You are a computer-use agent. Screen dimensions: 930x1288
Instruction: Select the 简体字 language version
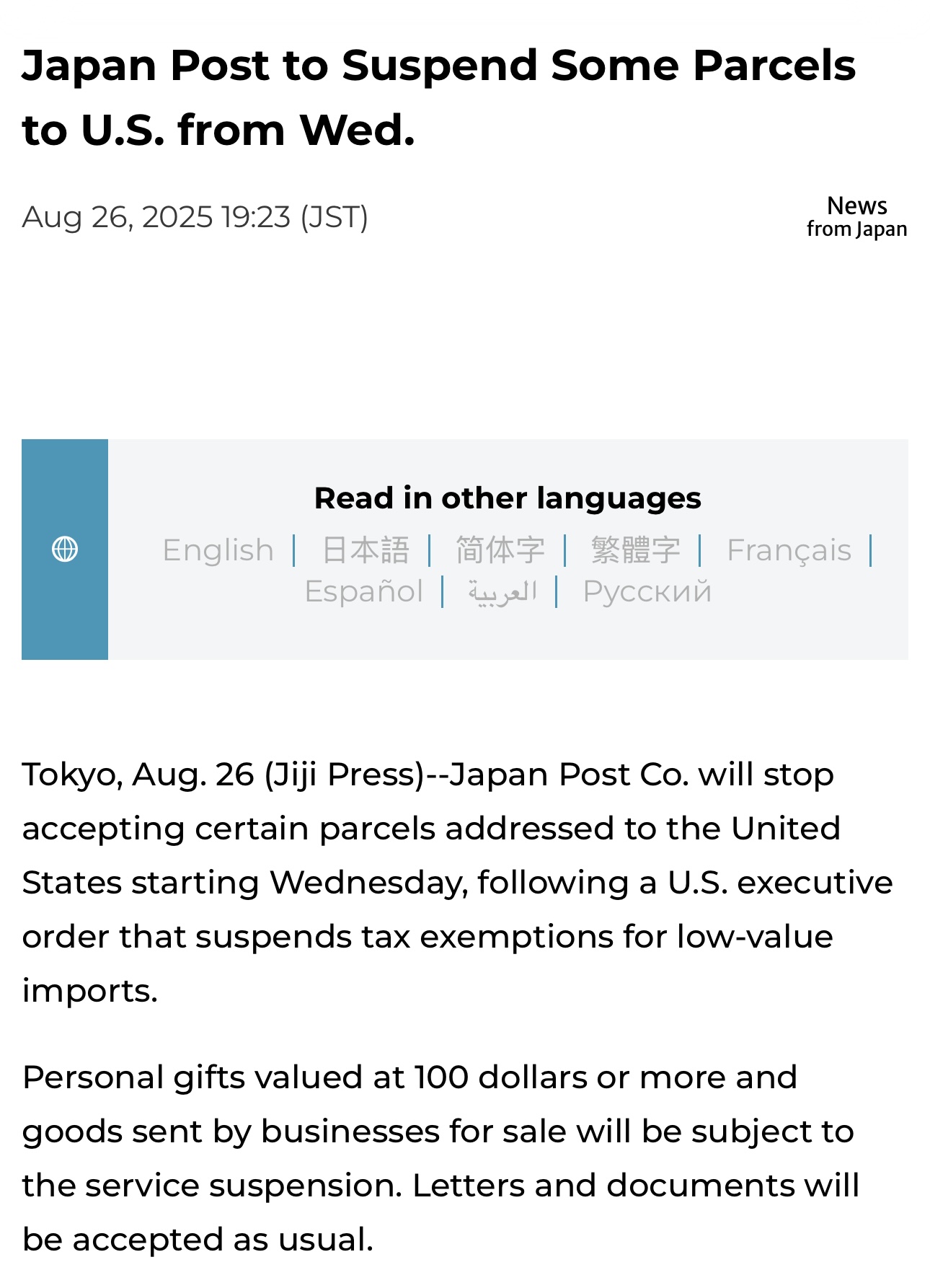(x=500, y=550)
